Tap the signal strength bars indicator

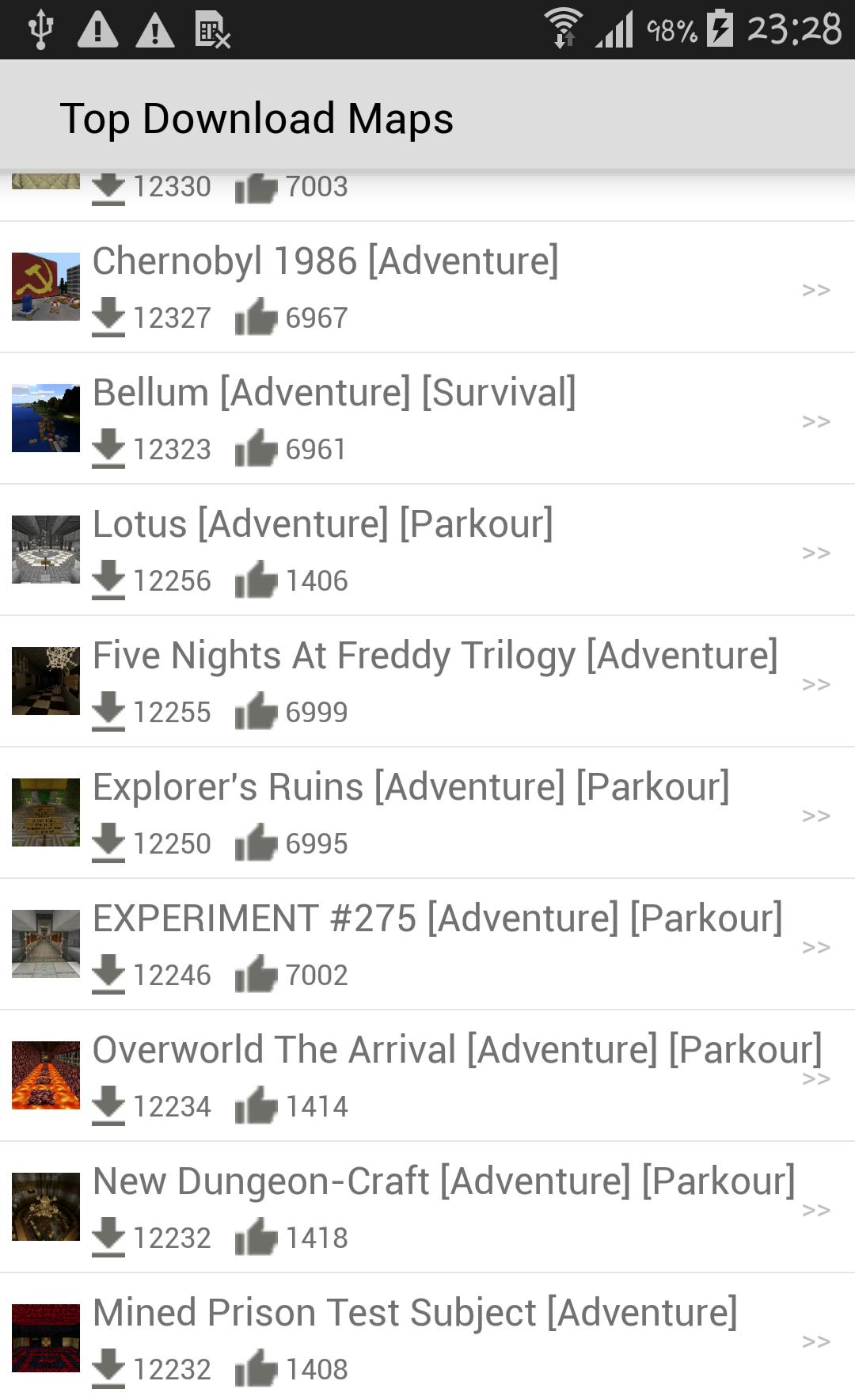tap(614, 26)
